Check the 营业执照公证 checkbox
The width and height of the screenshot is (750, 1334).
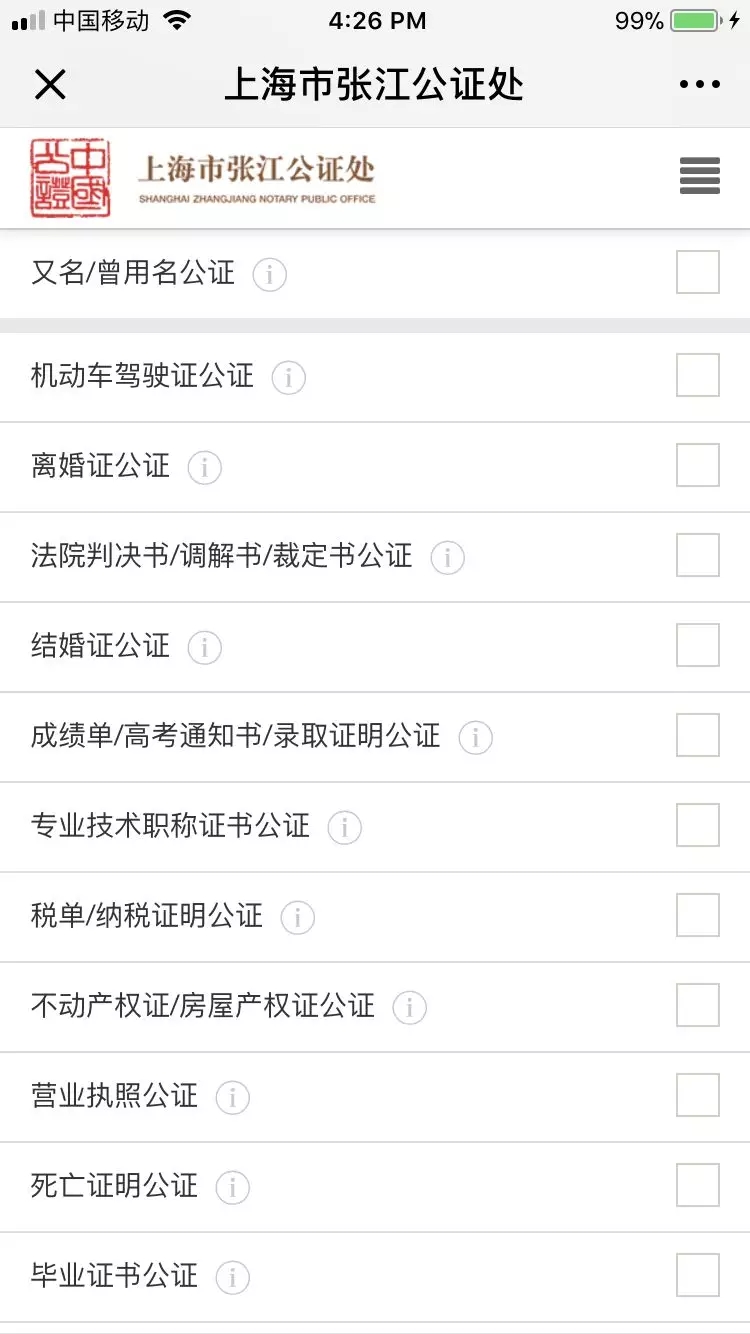click(x=698, y=1095)
